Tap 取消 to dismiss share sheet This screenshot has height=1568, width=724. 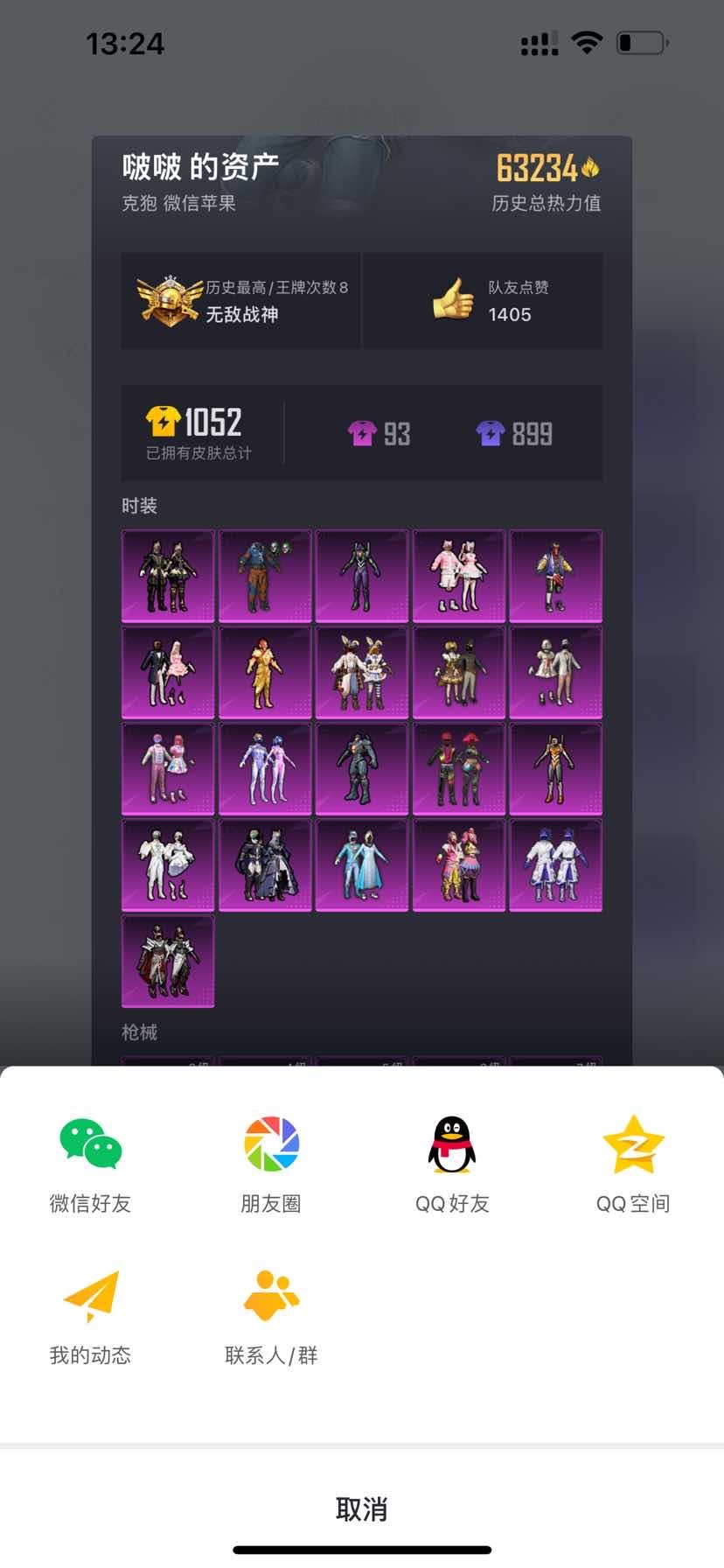[x=362, y=1508]
